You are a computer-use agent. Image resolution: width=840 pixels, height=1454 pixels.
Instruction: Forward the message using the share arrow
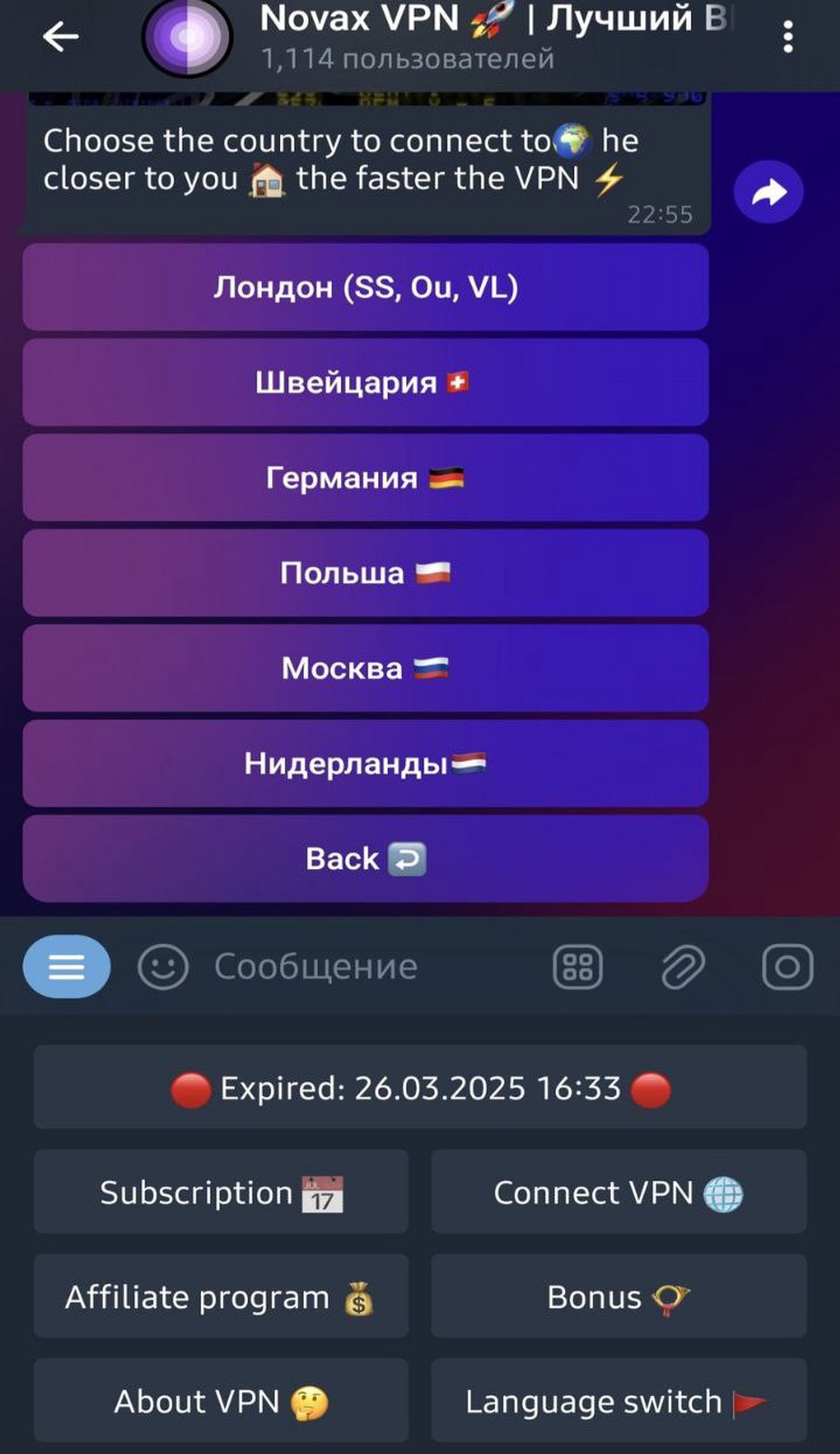770,192
